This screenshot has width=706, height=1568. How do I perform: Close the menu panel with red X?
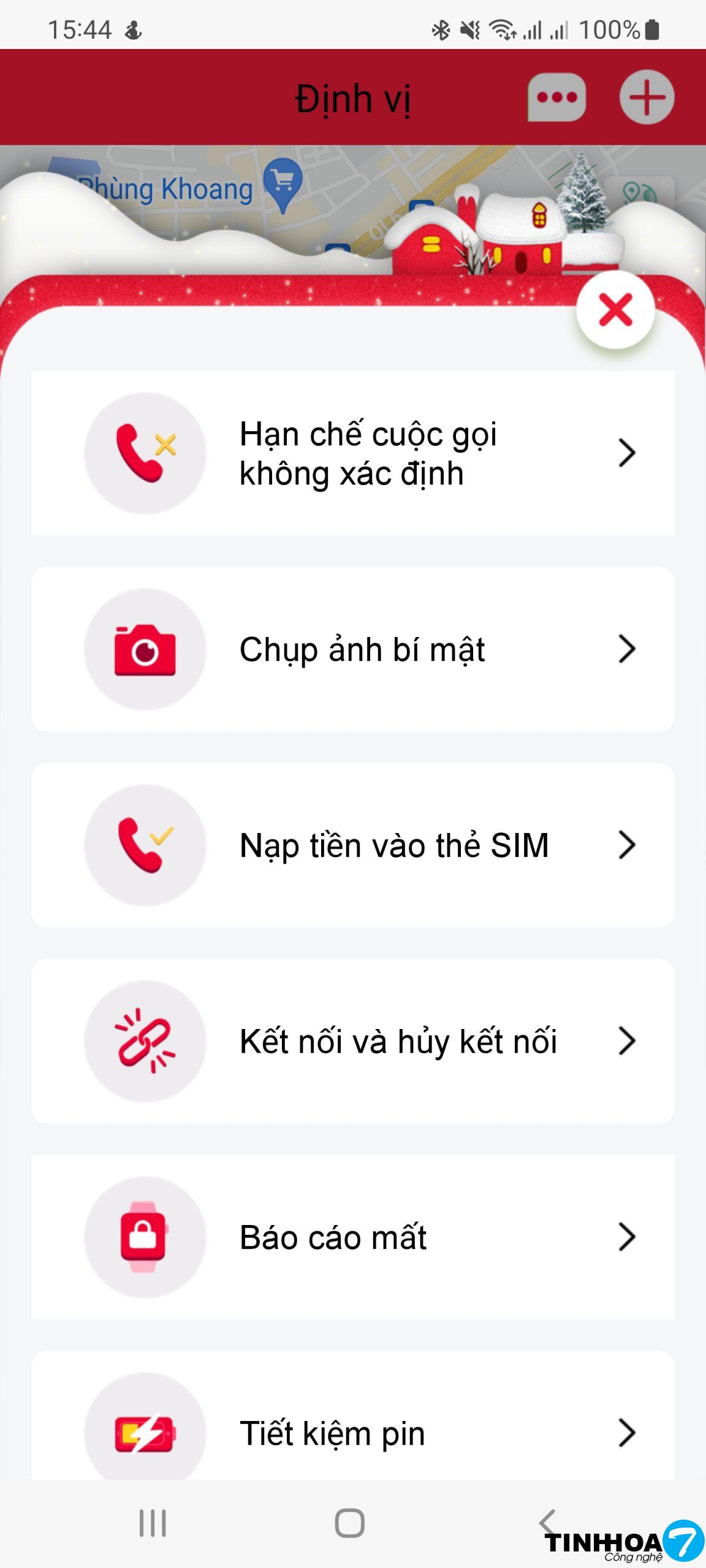[615, 310]
